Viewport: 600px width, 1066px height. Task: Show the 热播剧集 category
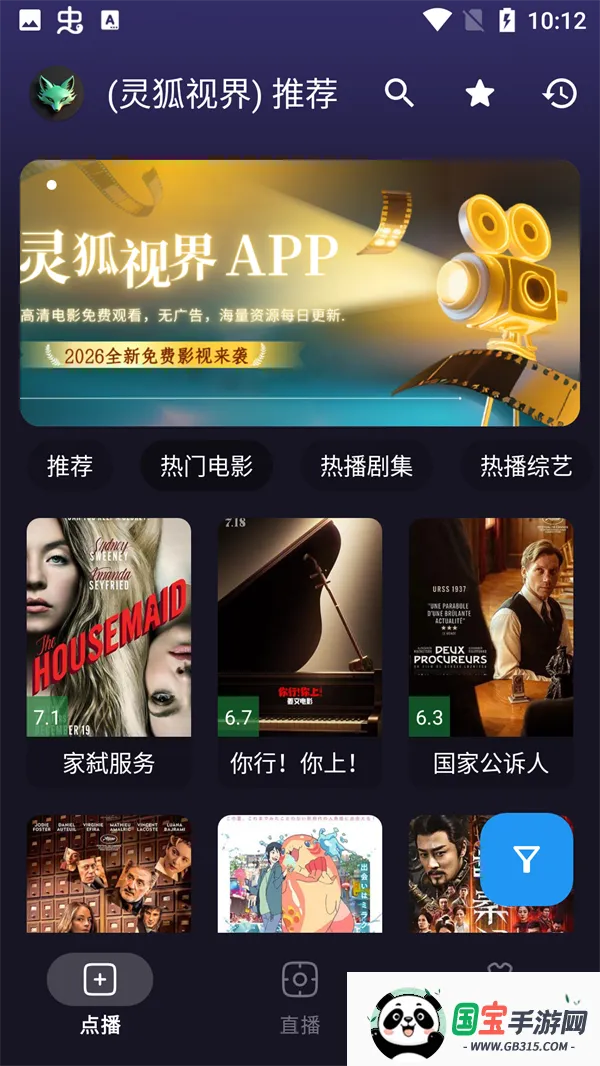pos(366,466)
